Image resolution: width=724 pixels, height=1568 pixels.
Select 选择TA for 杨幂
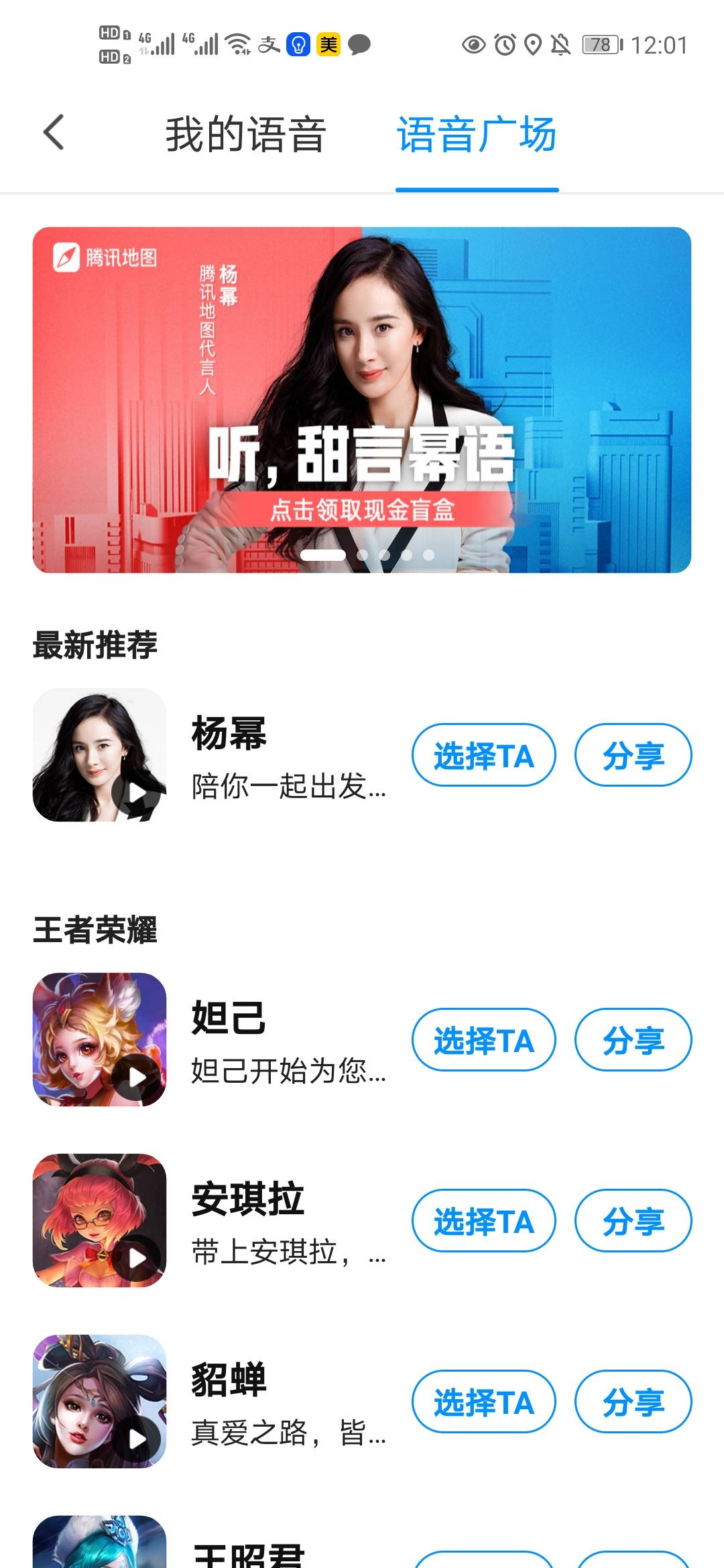[x=484, y=755]
